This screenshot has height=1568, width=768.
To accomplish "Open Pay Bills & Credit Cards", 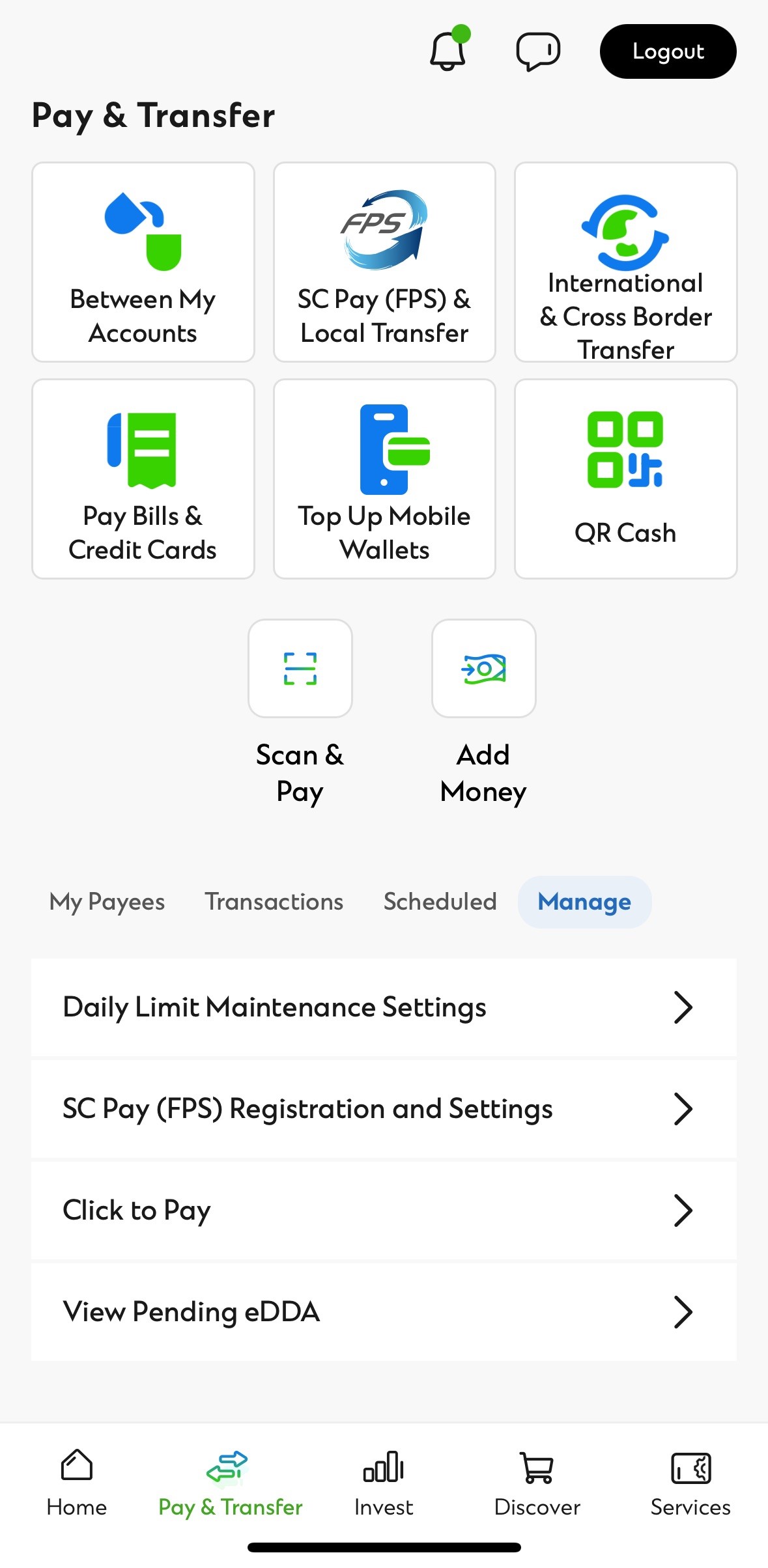I will 143,479.
